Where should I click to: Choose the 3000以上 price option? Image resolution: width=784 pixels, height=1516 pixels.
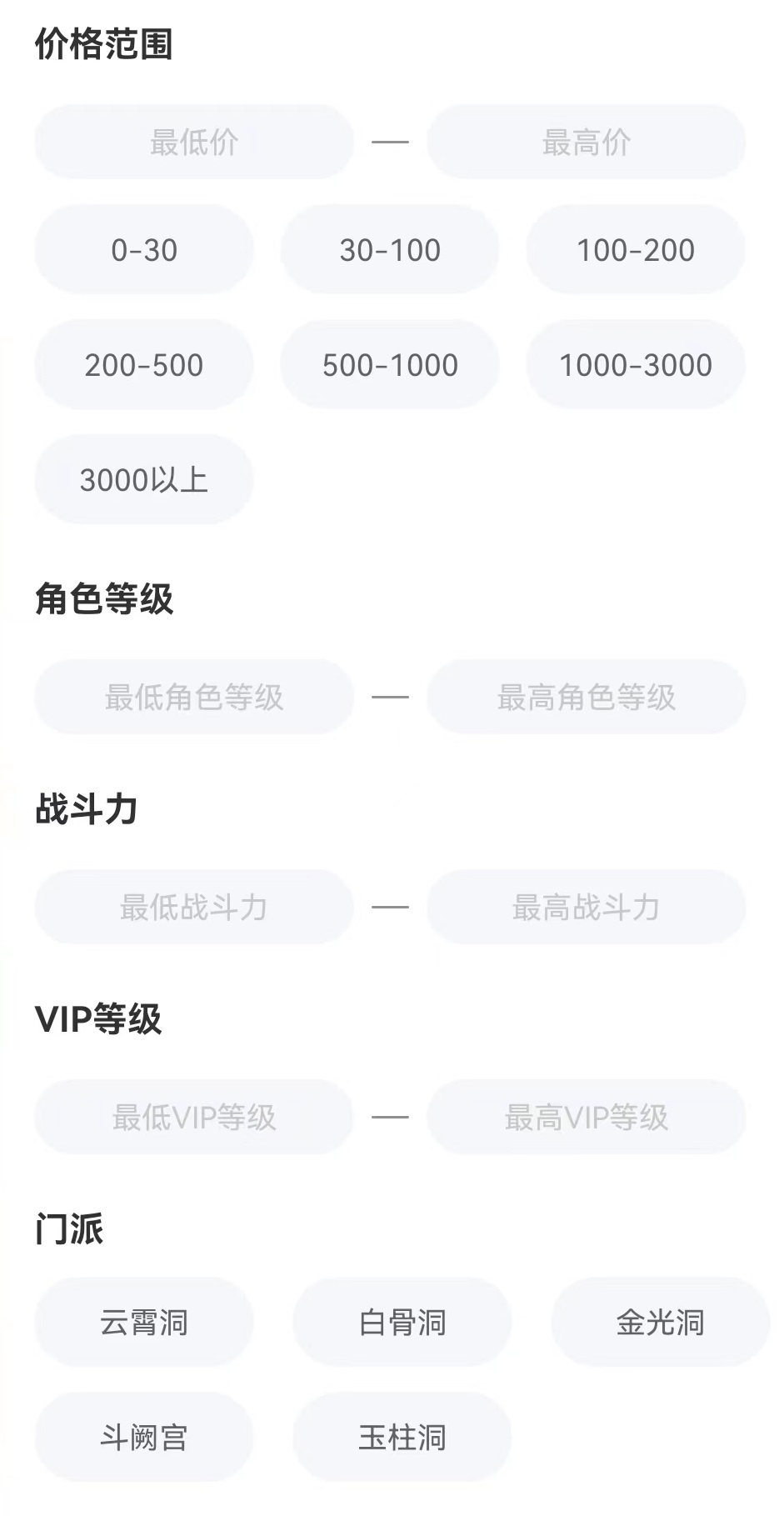[144, 480]
